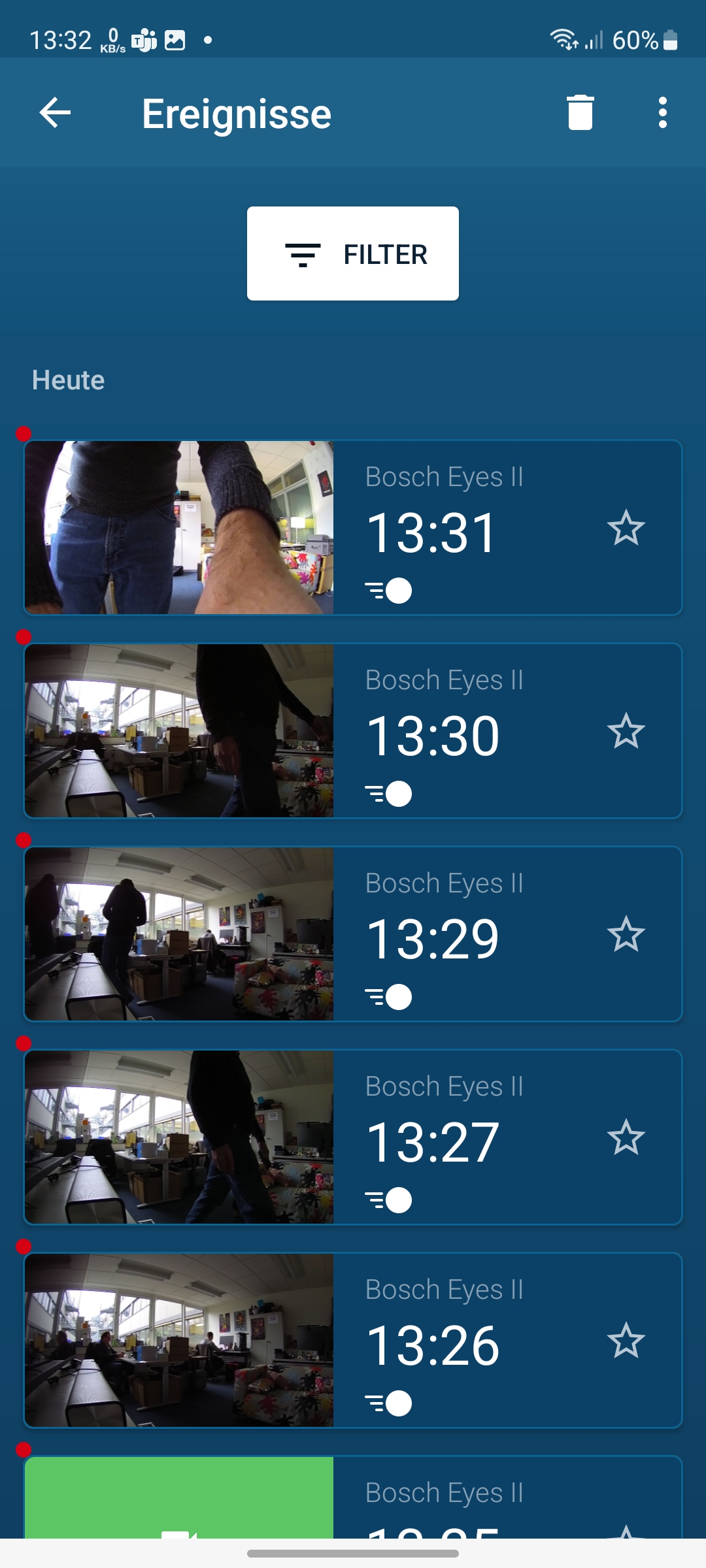Go back from the Ereignisse screen
706x1568 pixels.
pyautogui.click(x=55, y=113)
